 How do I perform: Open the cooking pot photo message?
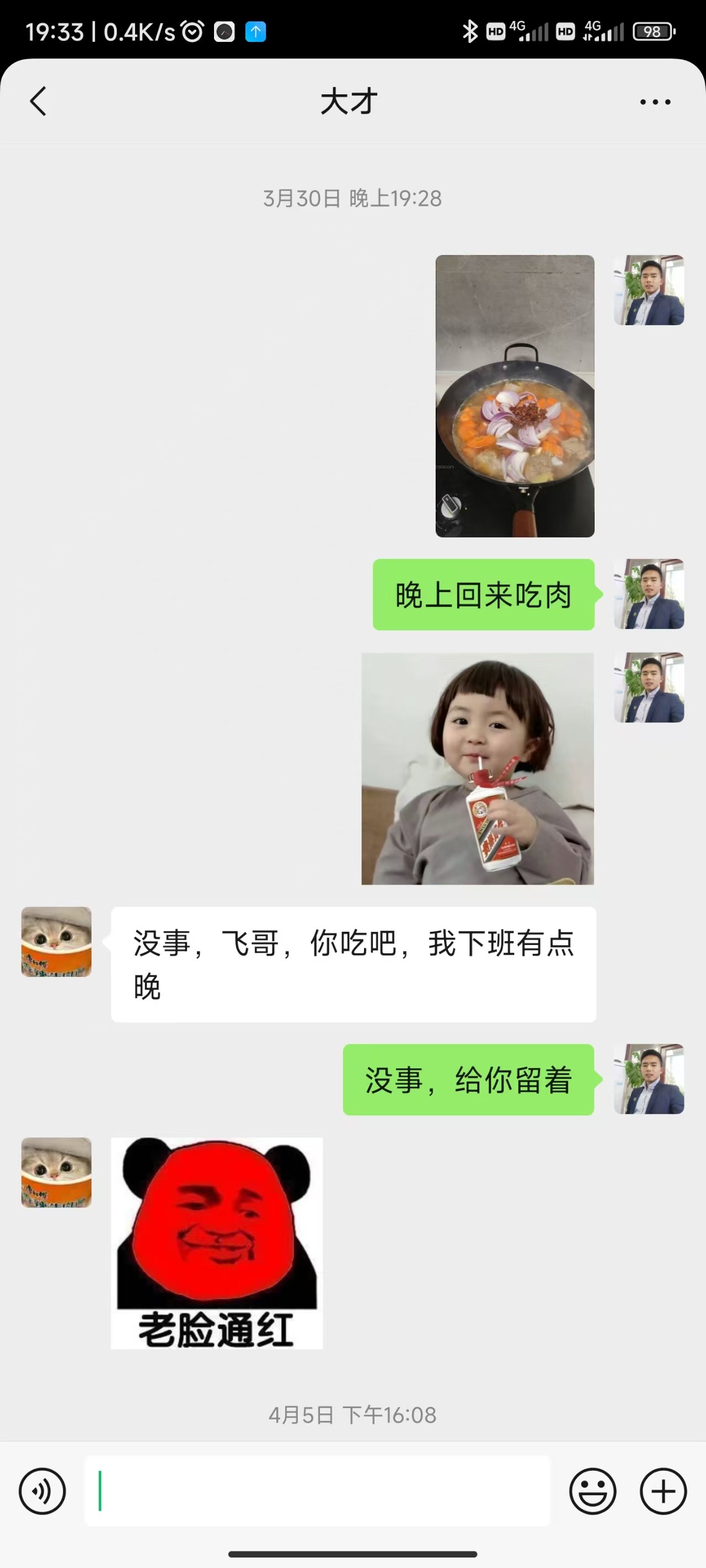point(515,396)
